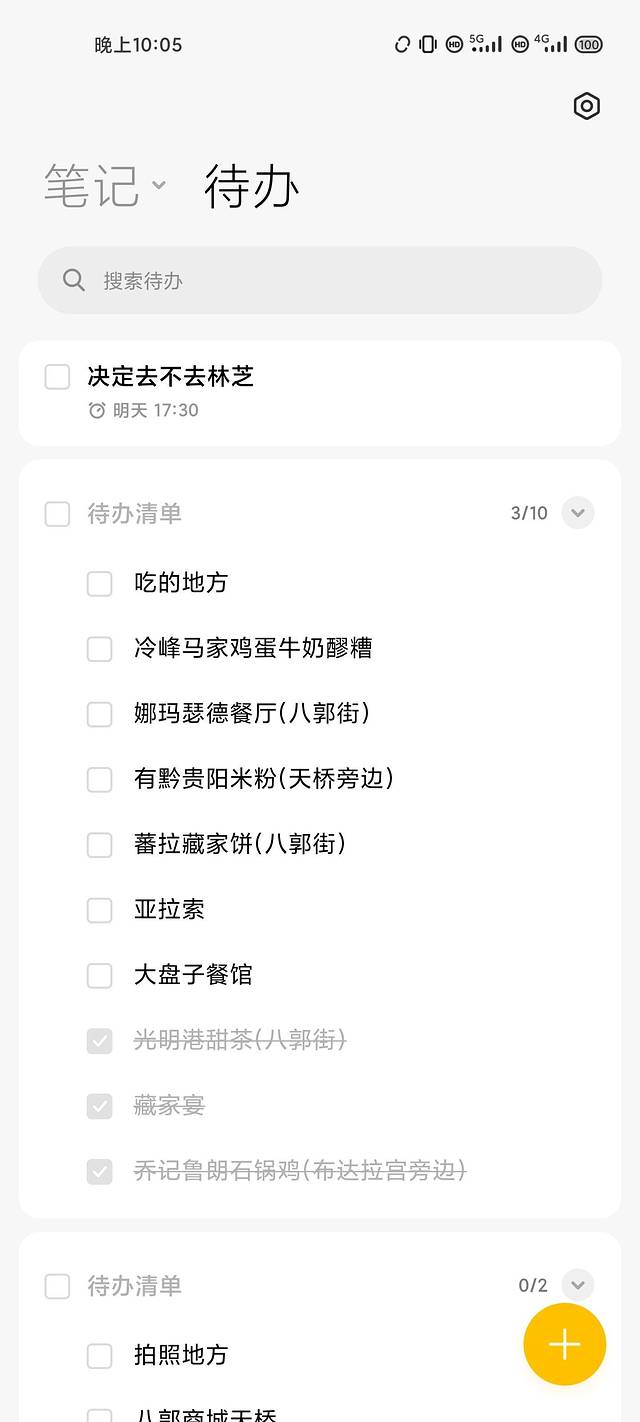Open the 搜索待办 search box
Image resolution: width=640 pixels, height=1422 pixels.
(320, 281)
